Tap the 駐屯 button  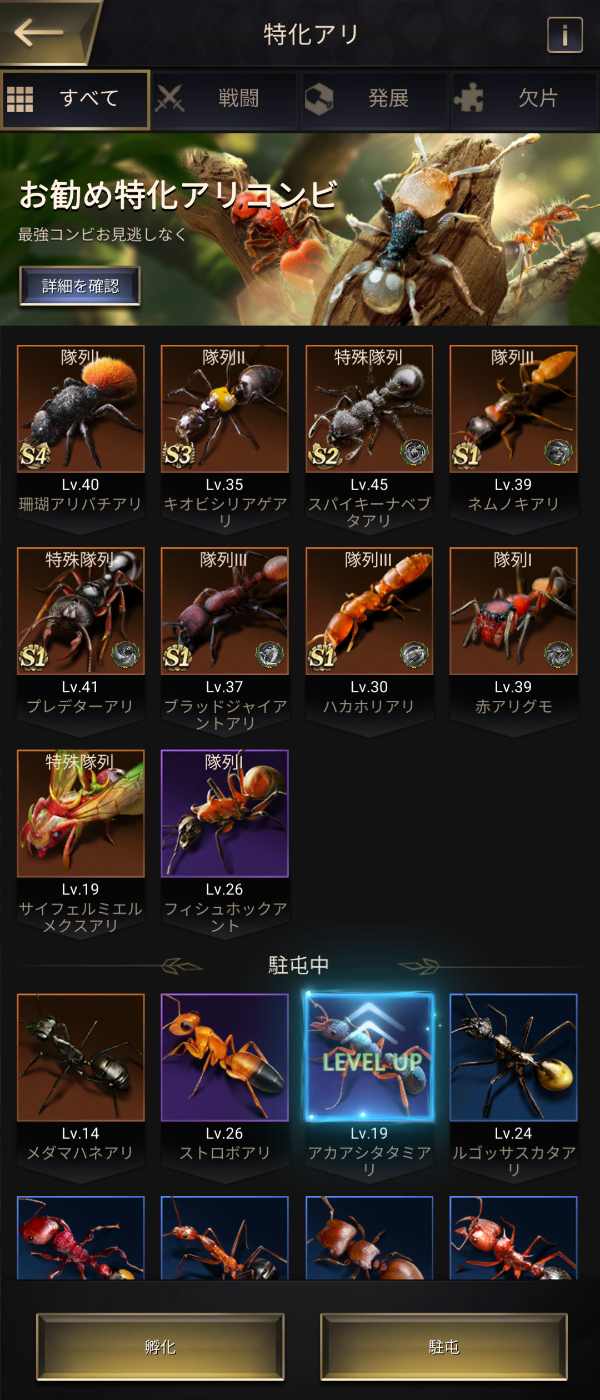click(444, 1347)
